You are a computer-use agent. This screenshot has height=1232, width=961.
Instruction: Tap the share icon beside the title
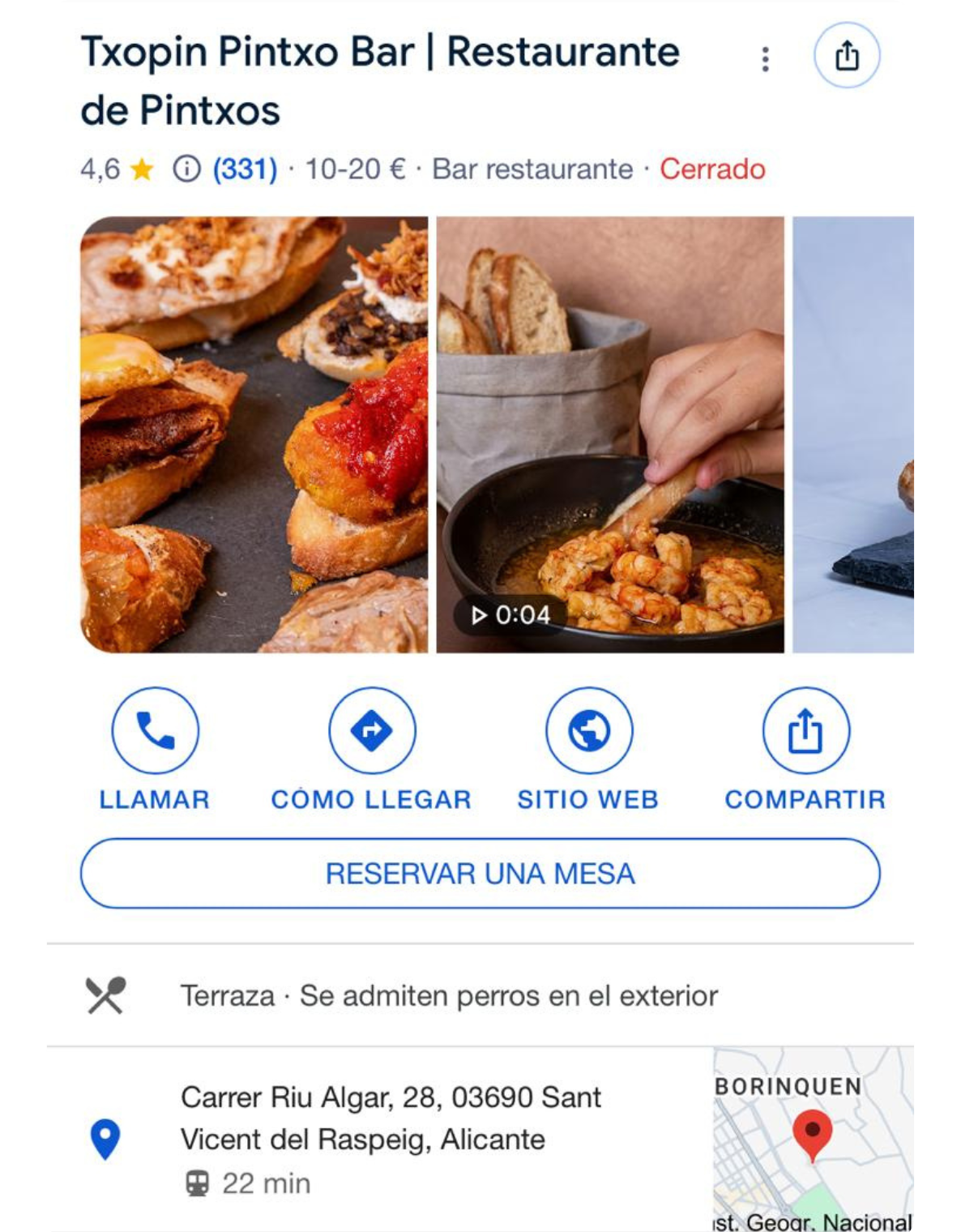(846, 56)
